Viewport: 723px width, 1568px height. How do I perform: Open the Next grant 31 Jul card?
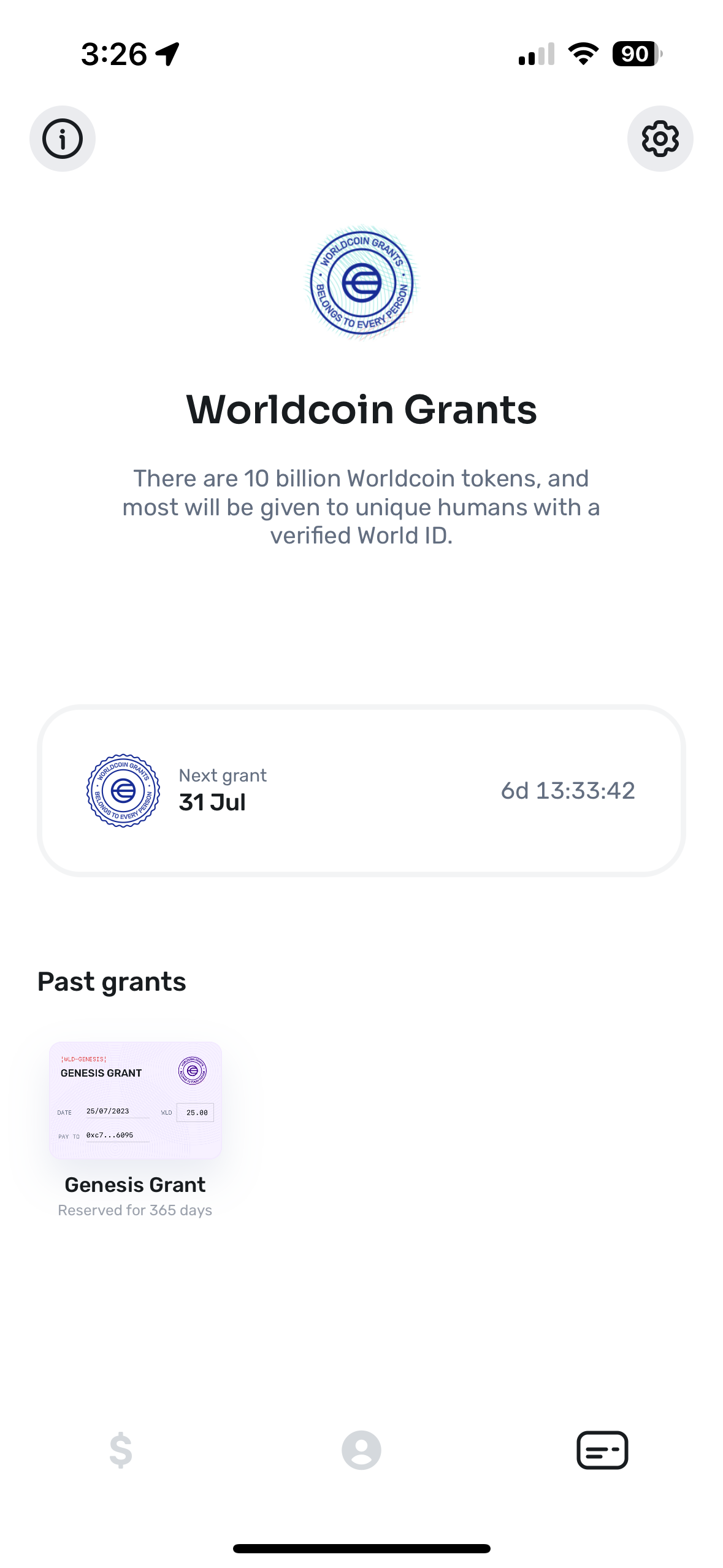(x=361, y=790)
